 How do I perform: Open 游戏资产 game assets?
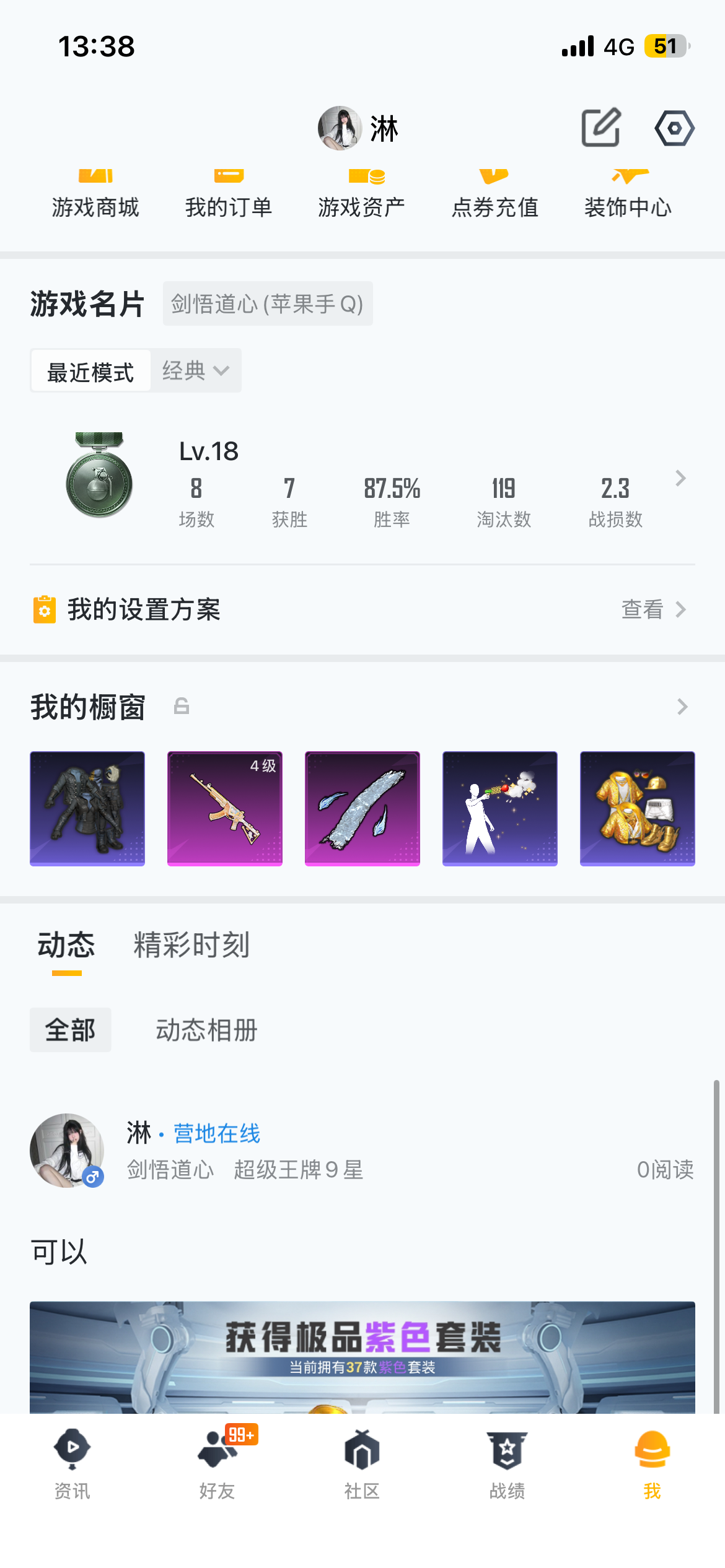tap(362, 198)
